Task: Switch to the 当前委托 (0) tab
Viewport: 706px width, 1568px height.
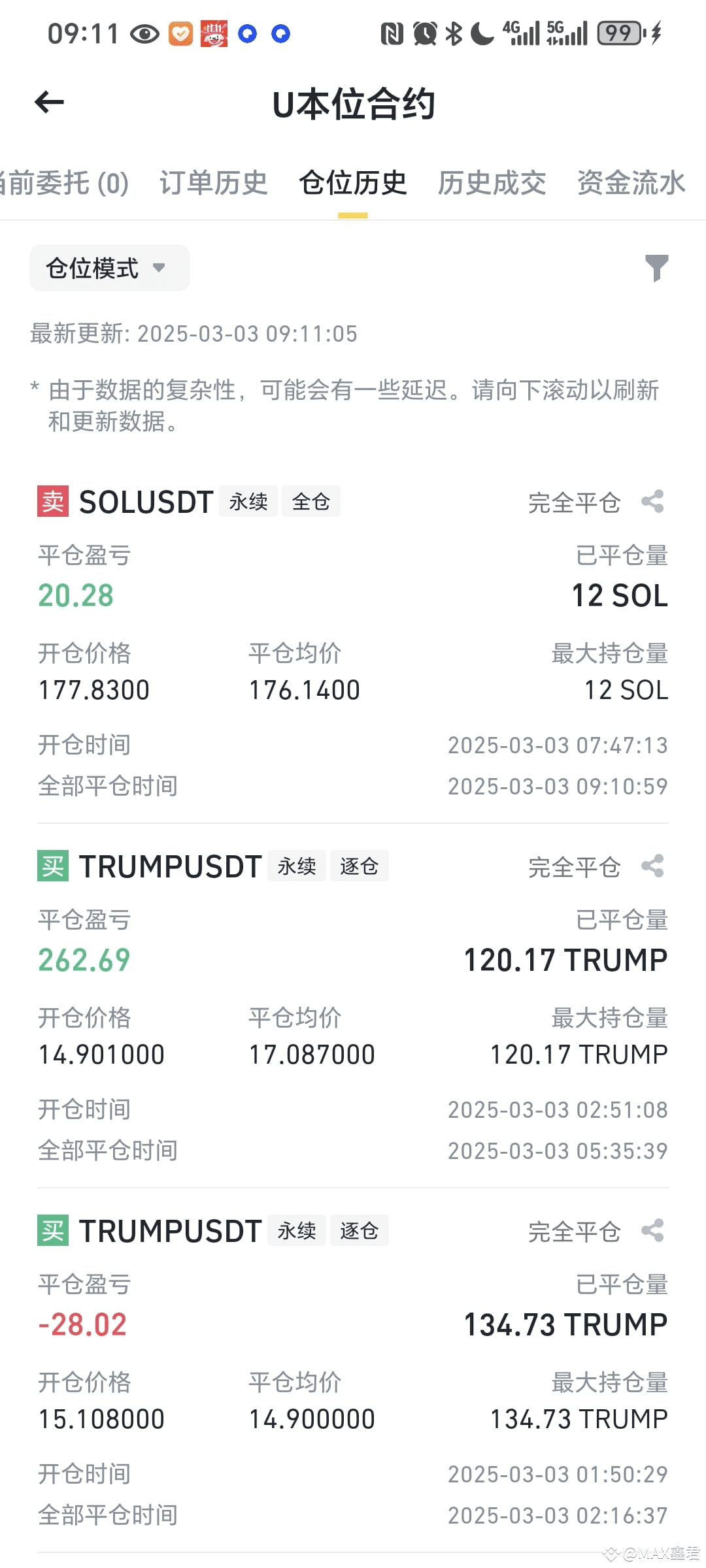Action: 63,184
